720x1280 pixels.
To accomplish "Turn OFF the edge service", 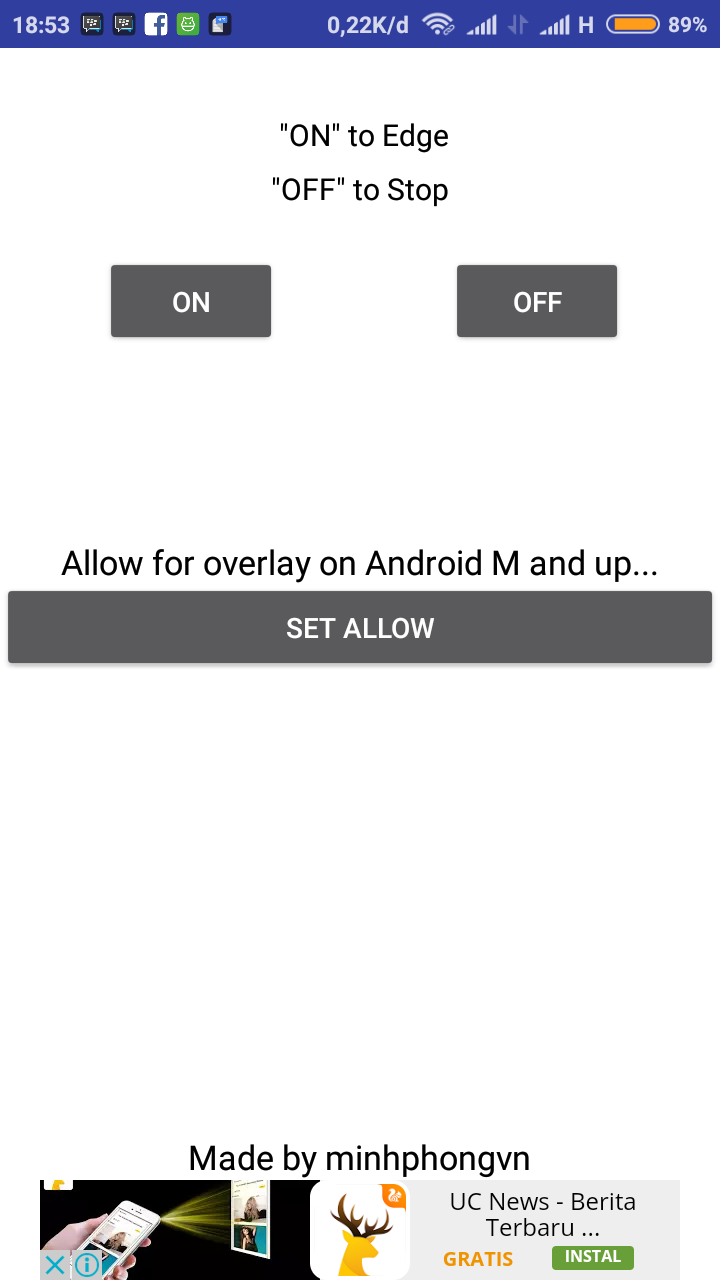I will (x=537, y=300).
